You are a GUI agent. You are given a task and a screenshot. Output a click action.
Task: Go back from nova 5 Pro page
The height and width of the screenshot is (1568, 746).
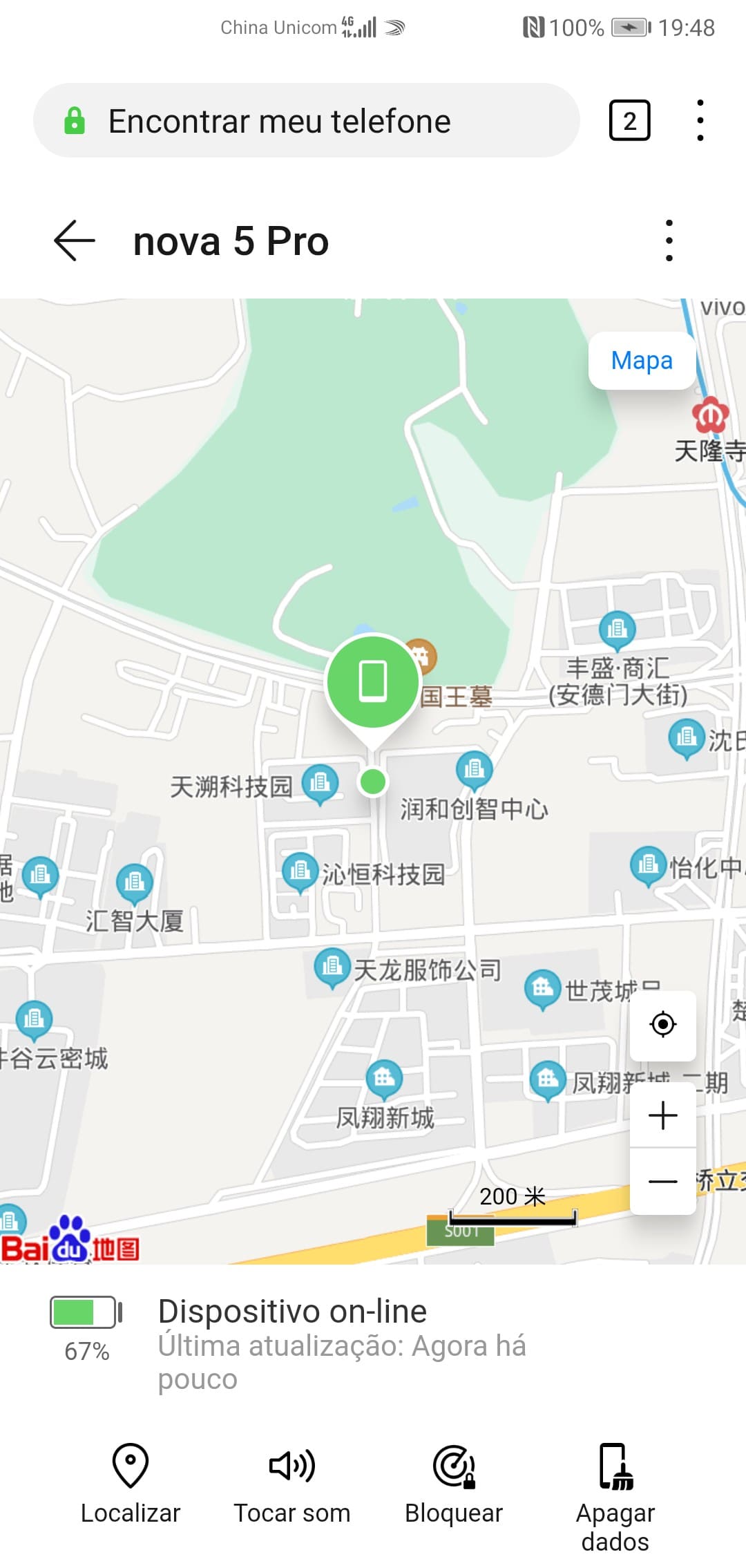coord(75,240)
